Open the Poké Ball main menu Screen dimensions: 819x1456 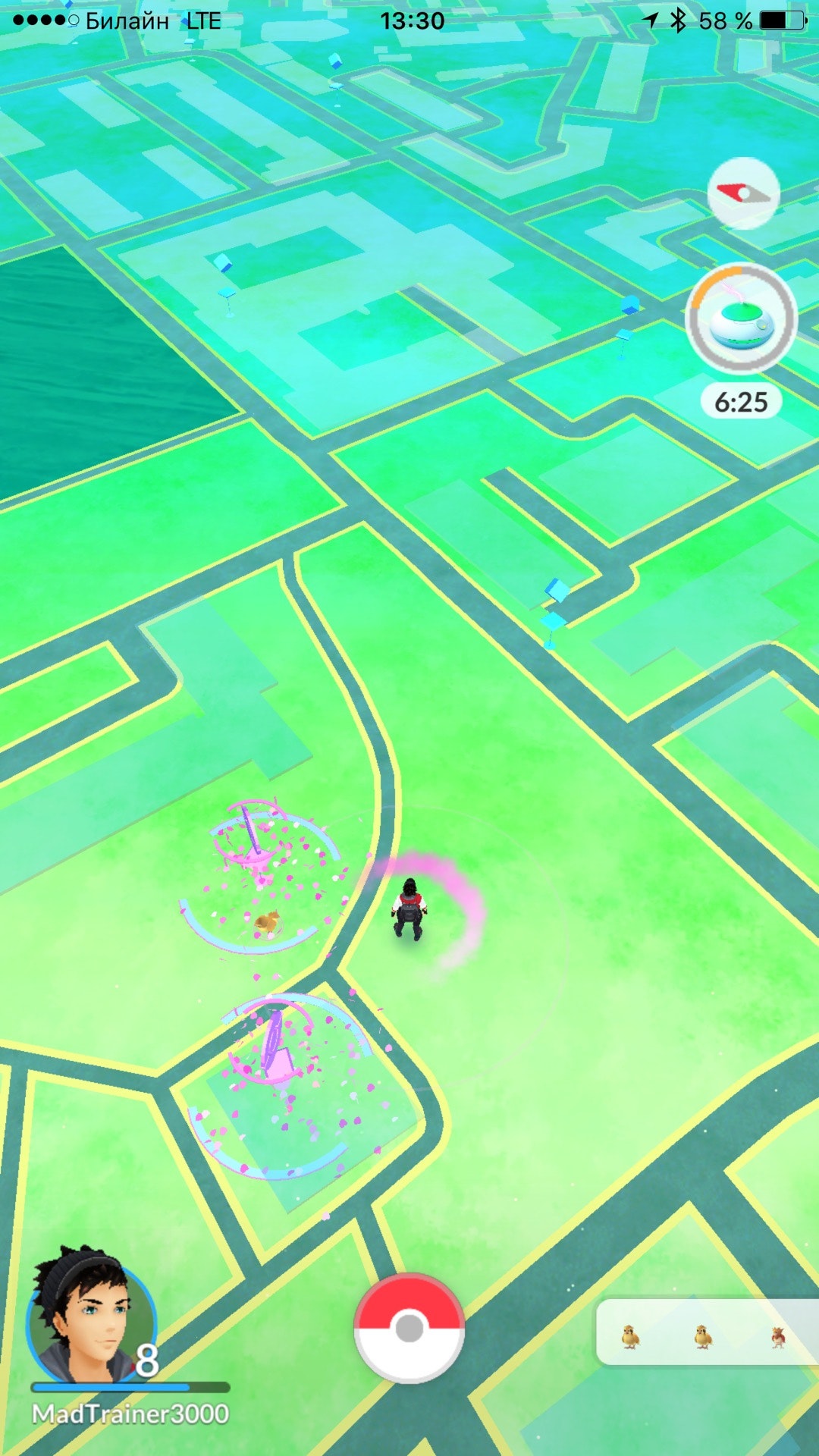409,1328
